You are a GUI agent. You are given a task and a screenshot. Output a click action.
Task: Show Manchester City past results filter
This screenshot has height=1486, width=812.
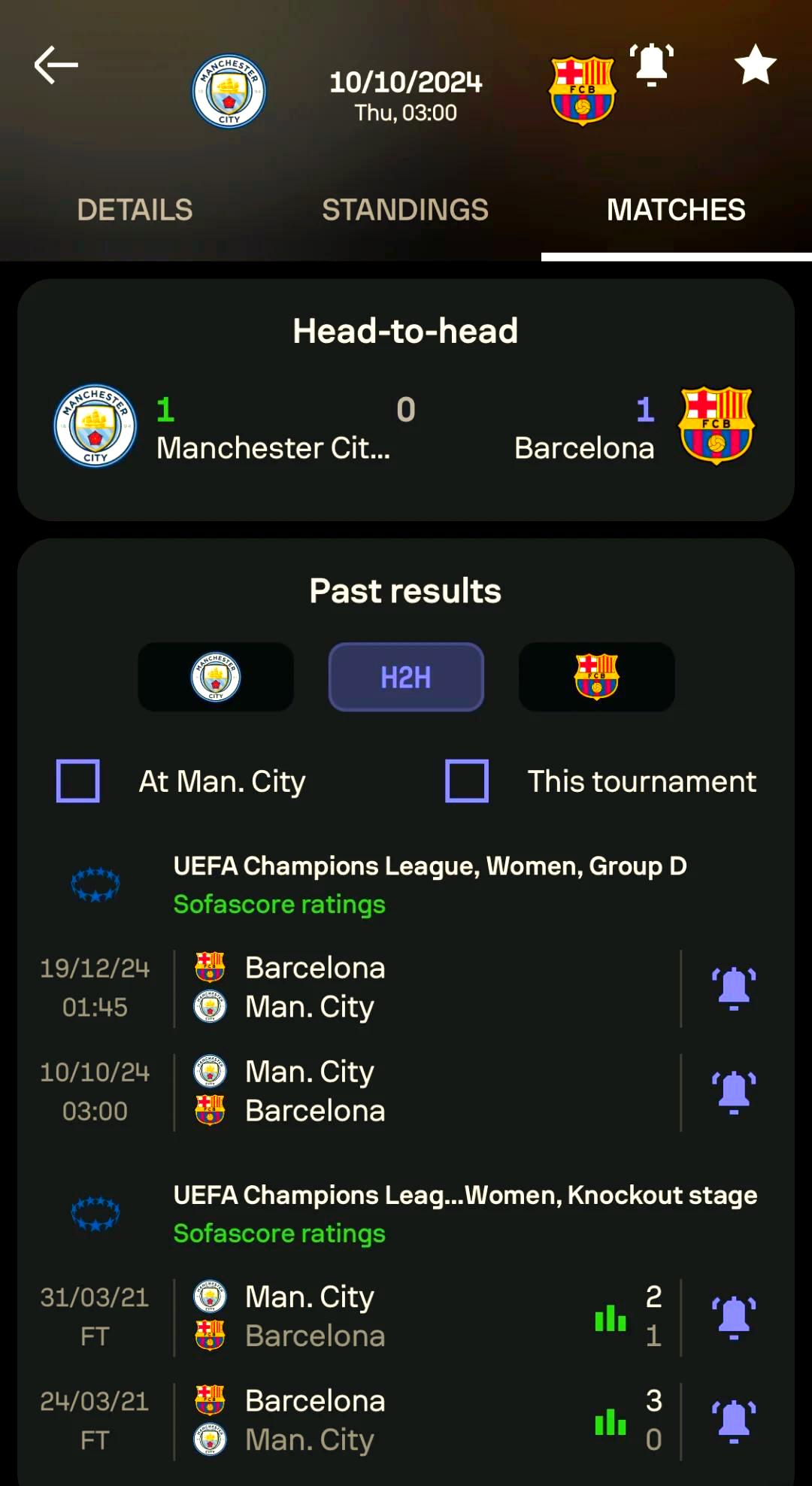click(216, 677)
